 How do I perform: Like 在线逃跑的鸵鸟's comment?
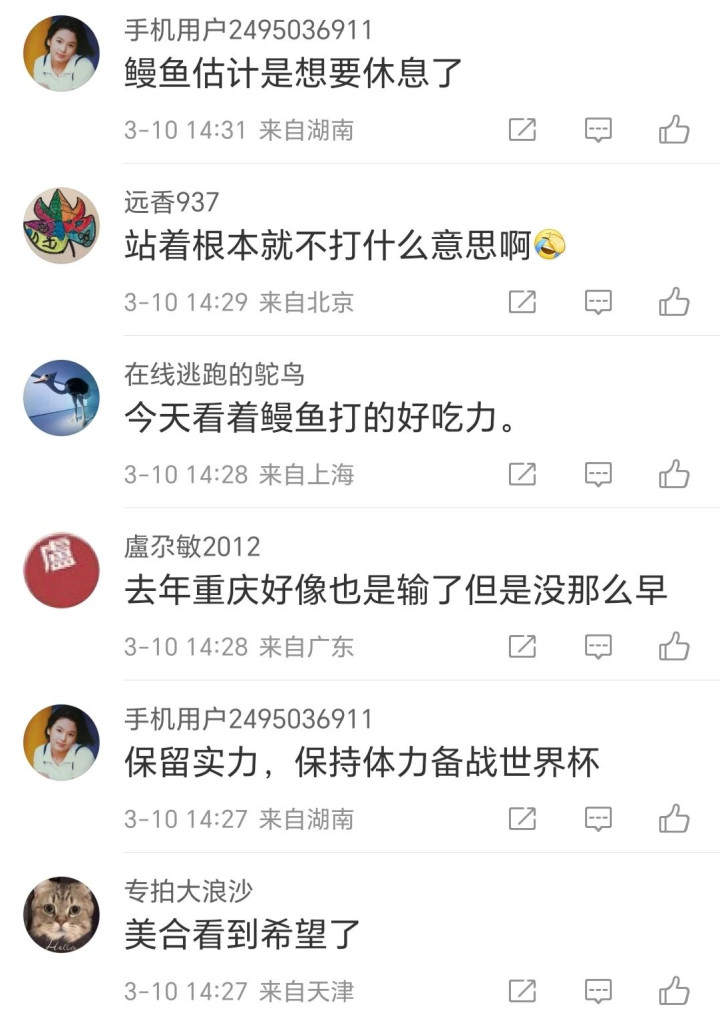(674, 473)
